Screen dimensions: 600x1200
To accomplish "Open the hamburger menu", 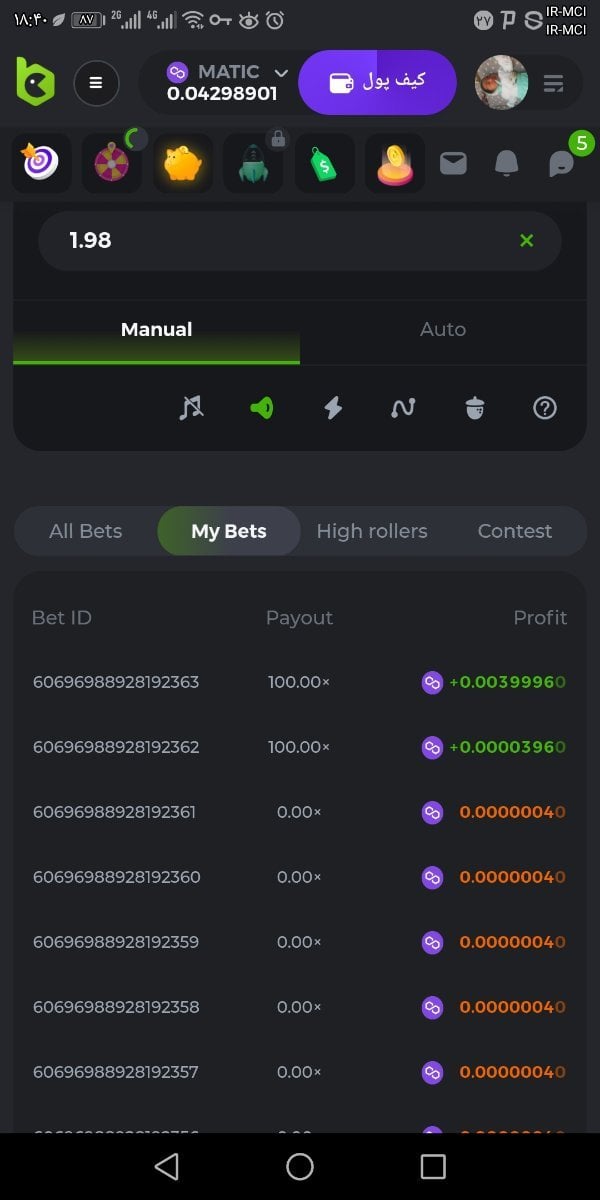I will [x=96, y=83].
